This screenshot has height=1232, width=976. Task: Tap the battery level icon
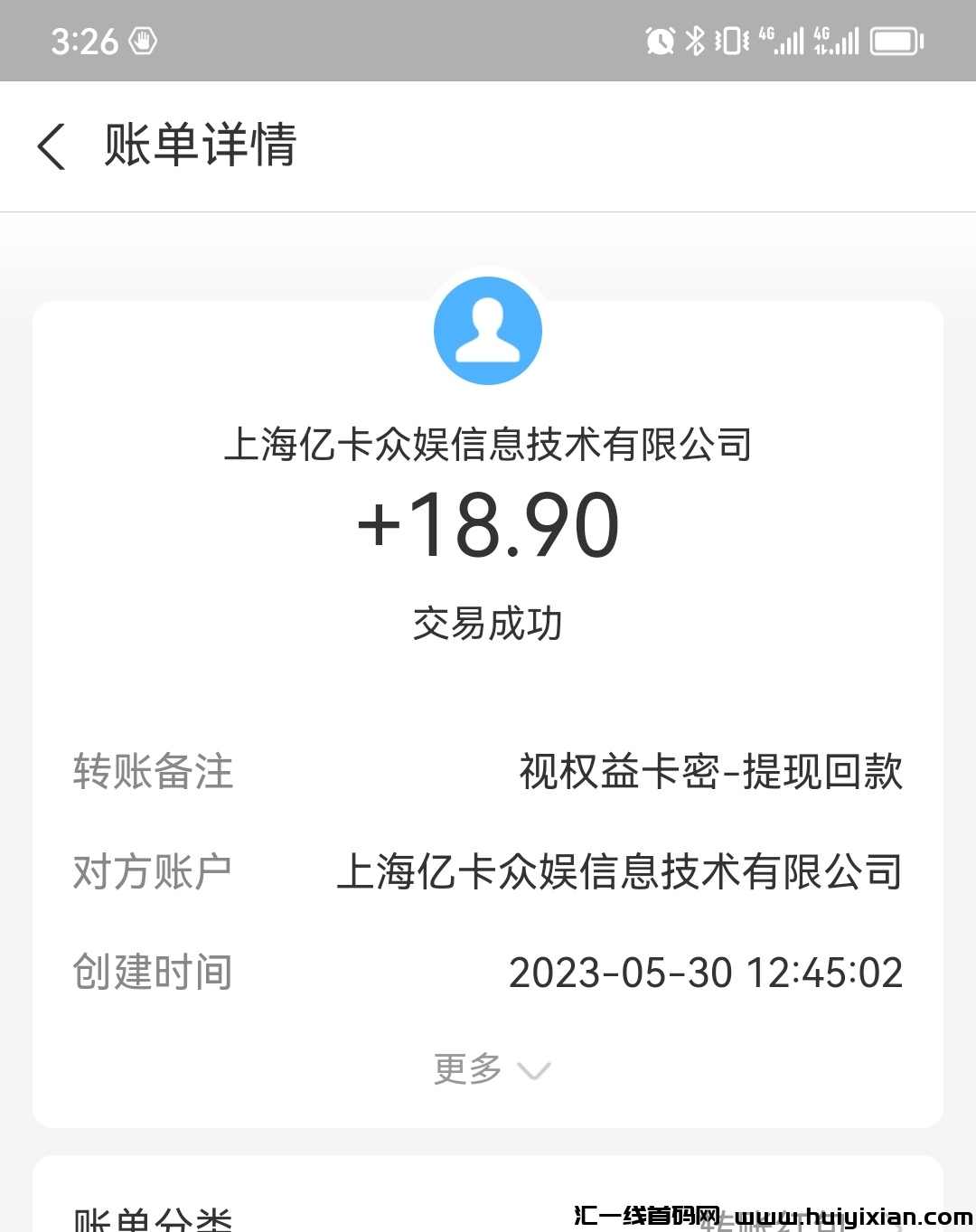point(895,41)
